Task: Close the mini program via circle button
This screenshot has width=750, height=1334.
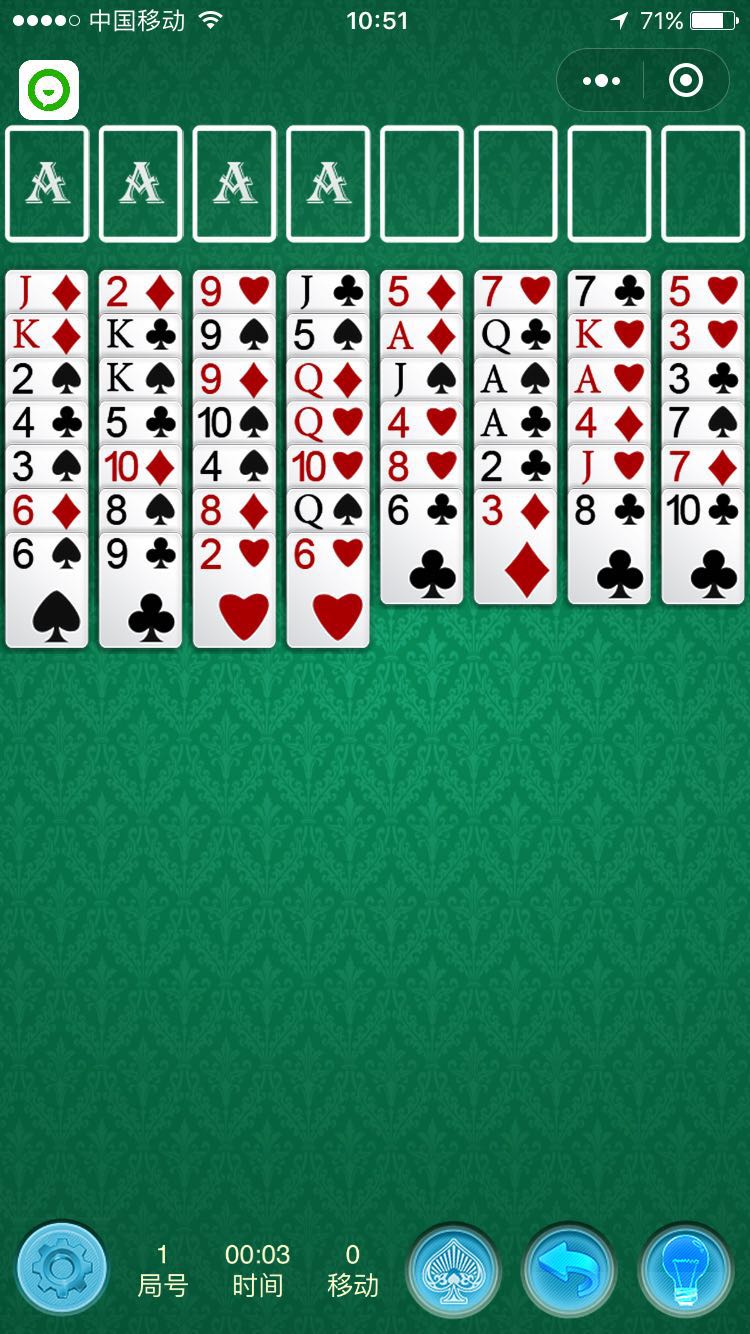Action: tap(685, 81)
